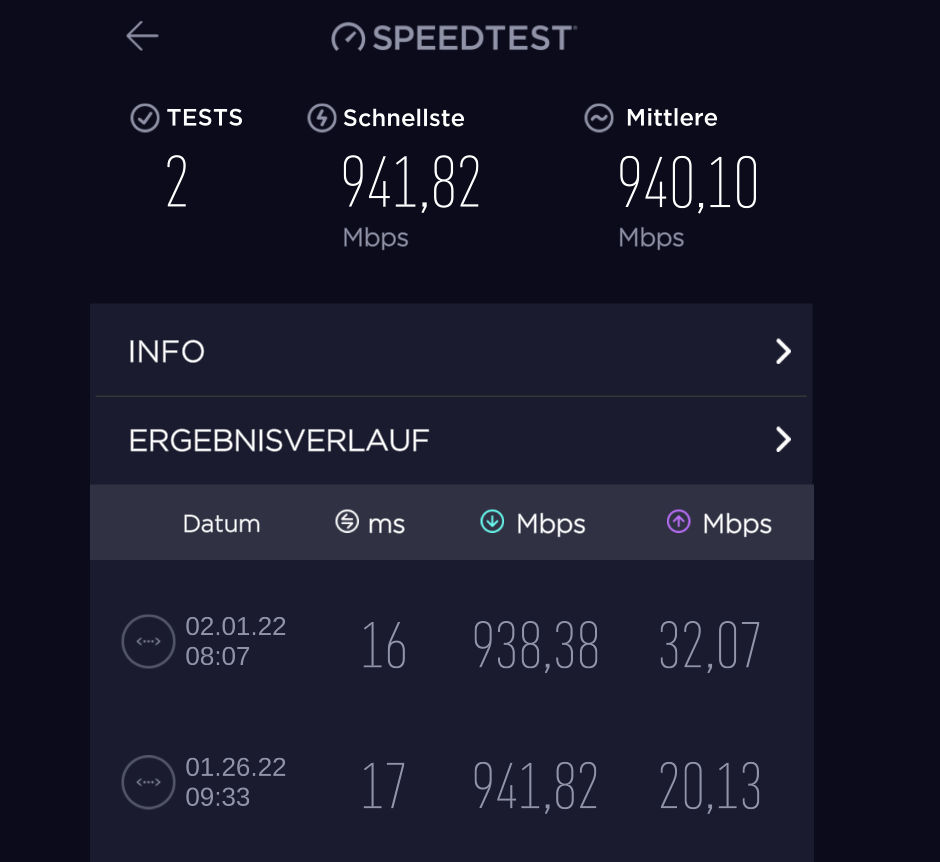Sort by upload Mbps column
This screenshot has width=940, height=862.
(x=719, y=523)
